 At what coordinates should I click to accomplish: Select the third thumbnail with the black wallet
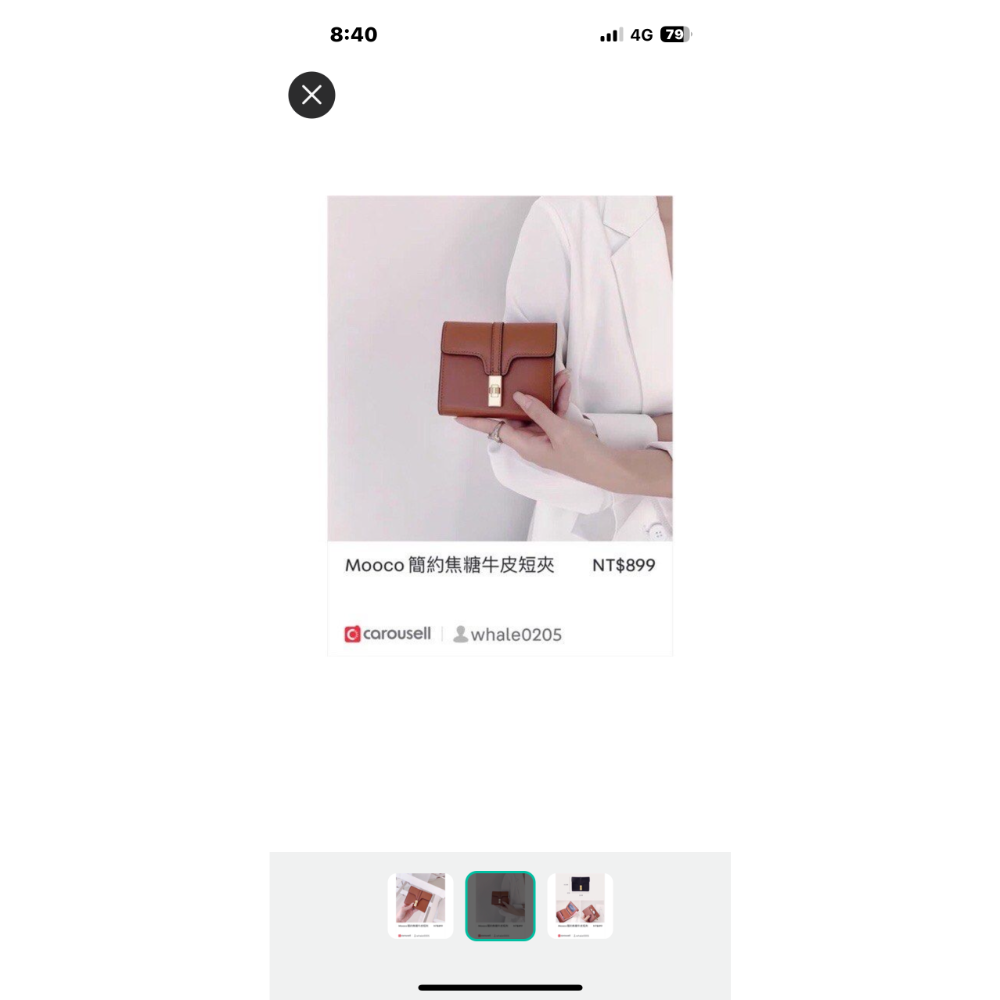click(580, 906)
